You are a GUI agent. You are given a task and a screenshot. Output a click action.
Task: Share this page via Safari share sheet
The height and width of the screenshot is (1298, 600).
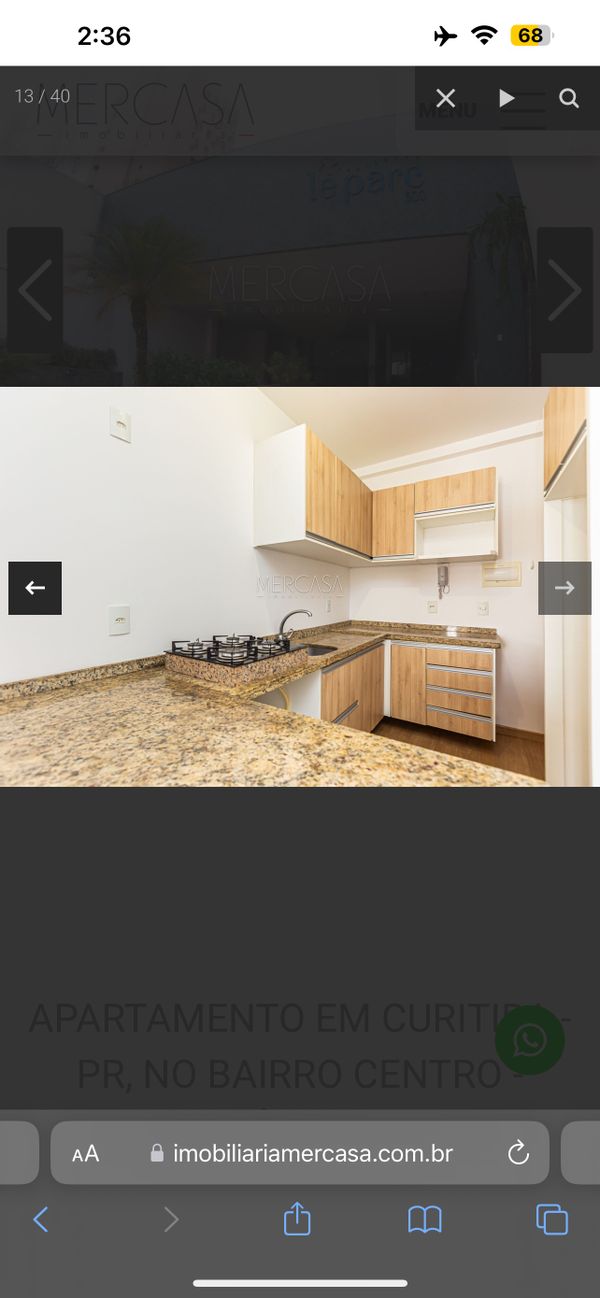tap(297, 1218)
